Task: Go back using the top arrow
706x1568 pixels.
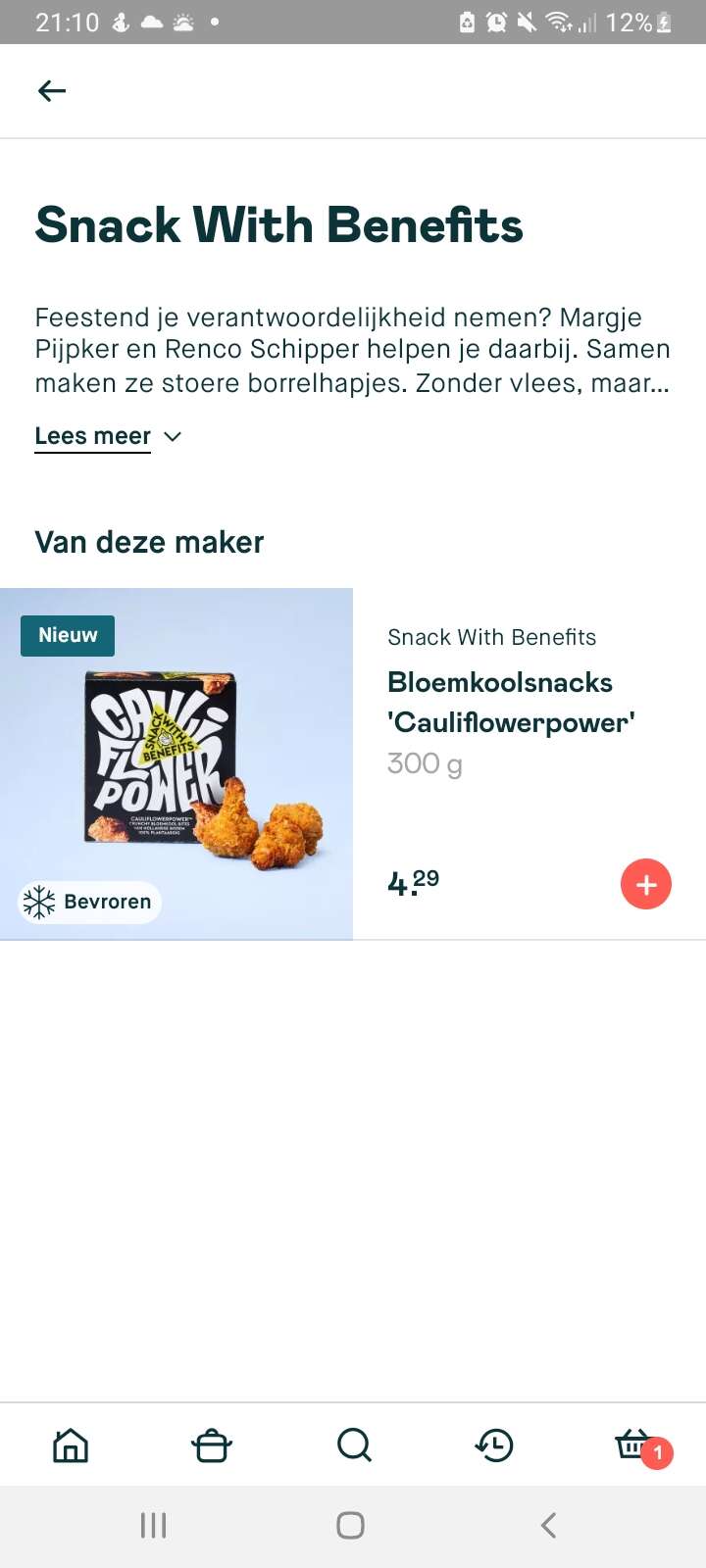Action: coord(52,91)
